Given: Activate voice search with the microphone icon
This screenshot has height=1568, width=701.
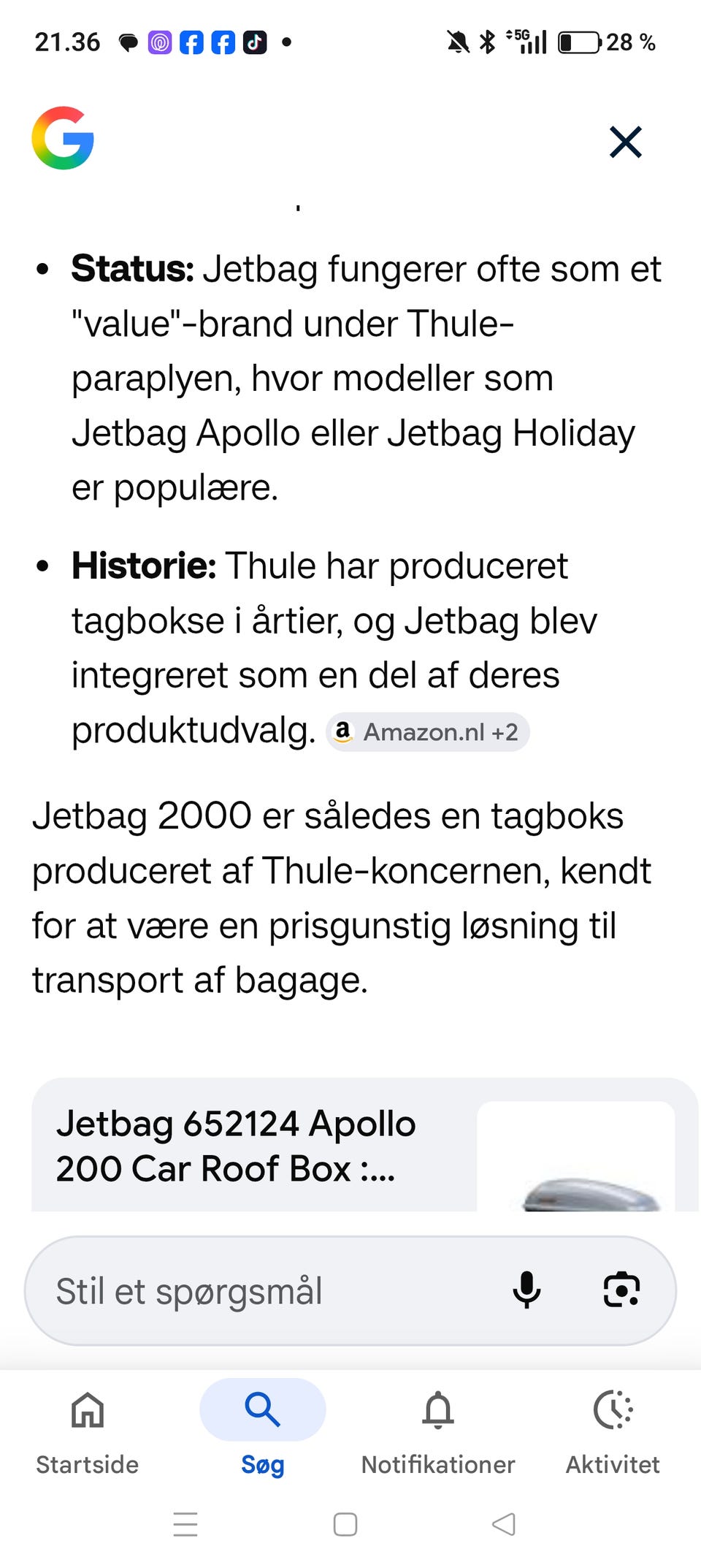Looking at the screenshot, I should pyautogui.click(x=526, y=1290).
